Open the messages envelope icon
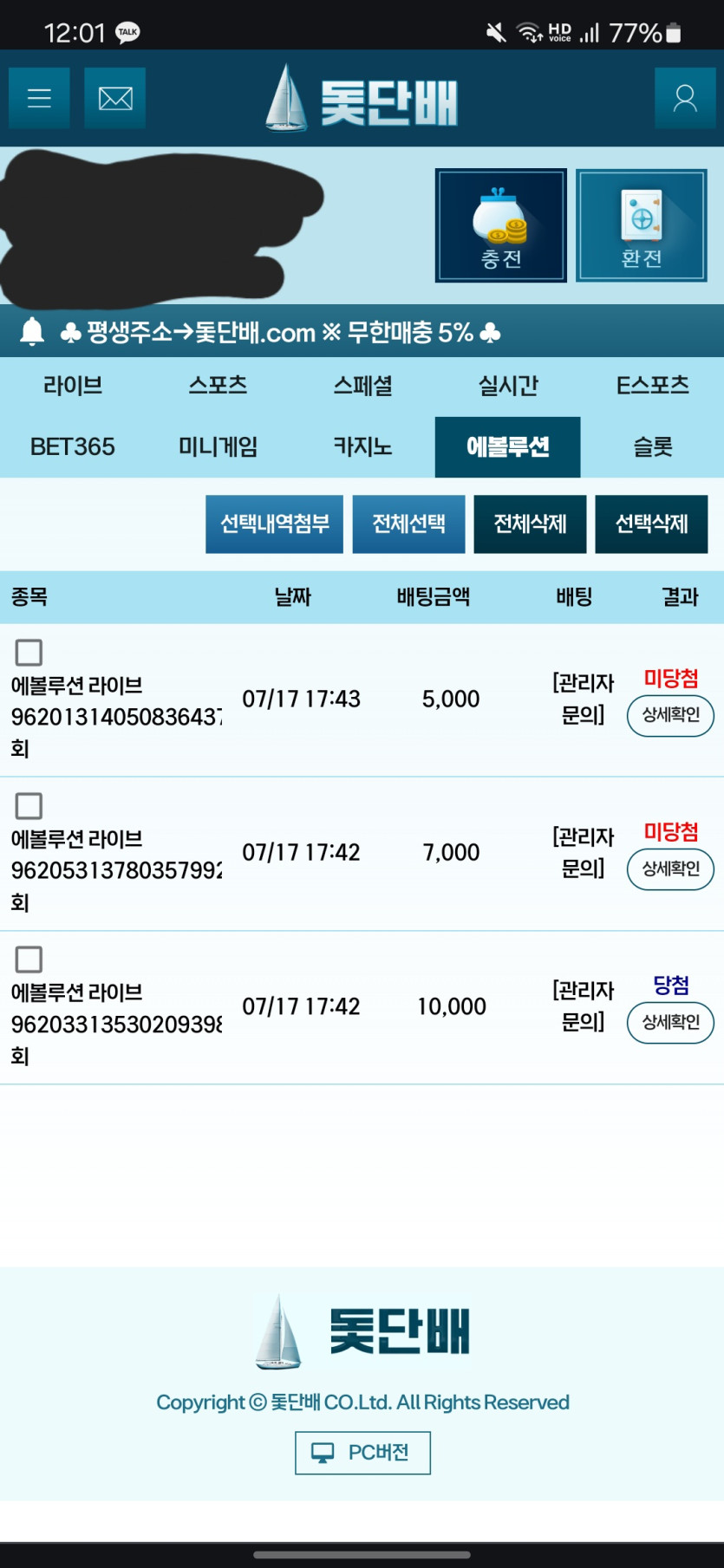The image size is (724, 1568). (115, 98)
